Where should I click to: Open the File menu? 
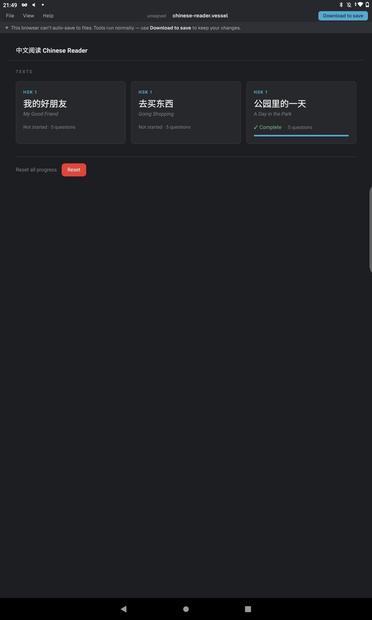[10, 16]
